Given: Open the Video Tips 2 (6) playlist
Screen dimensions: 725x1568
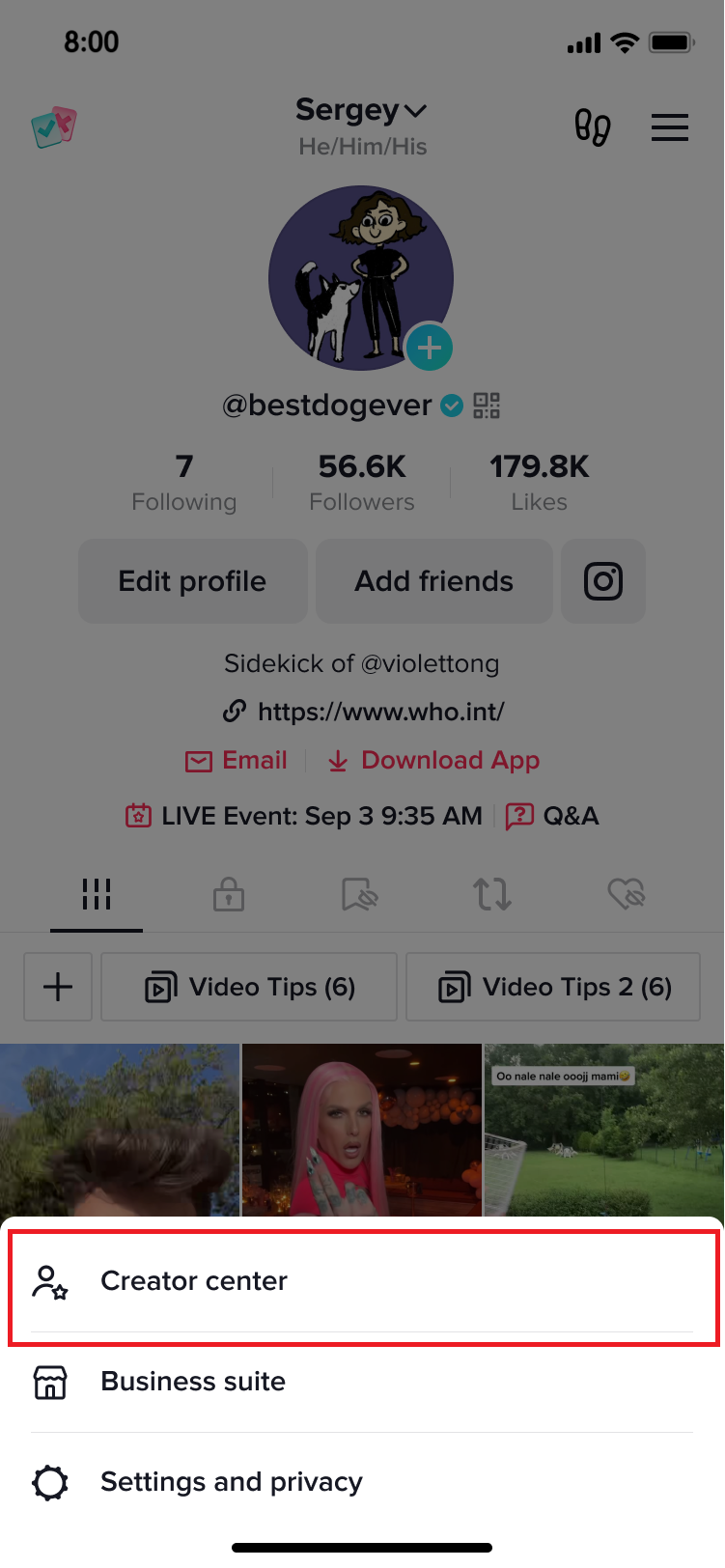Looking at the screenshot, I should pos(553,987).
